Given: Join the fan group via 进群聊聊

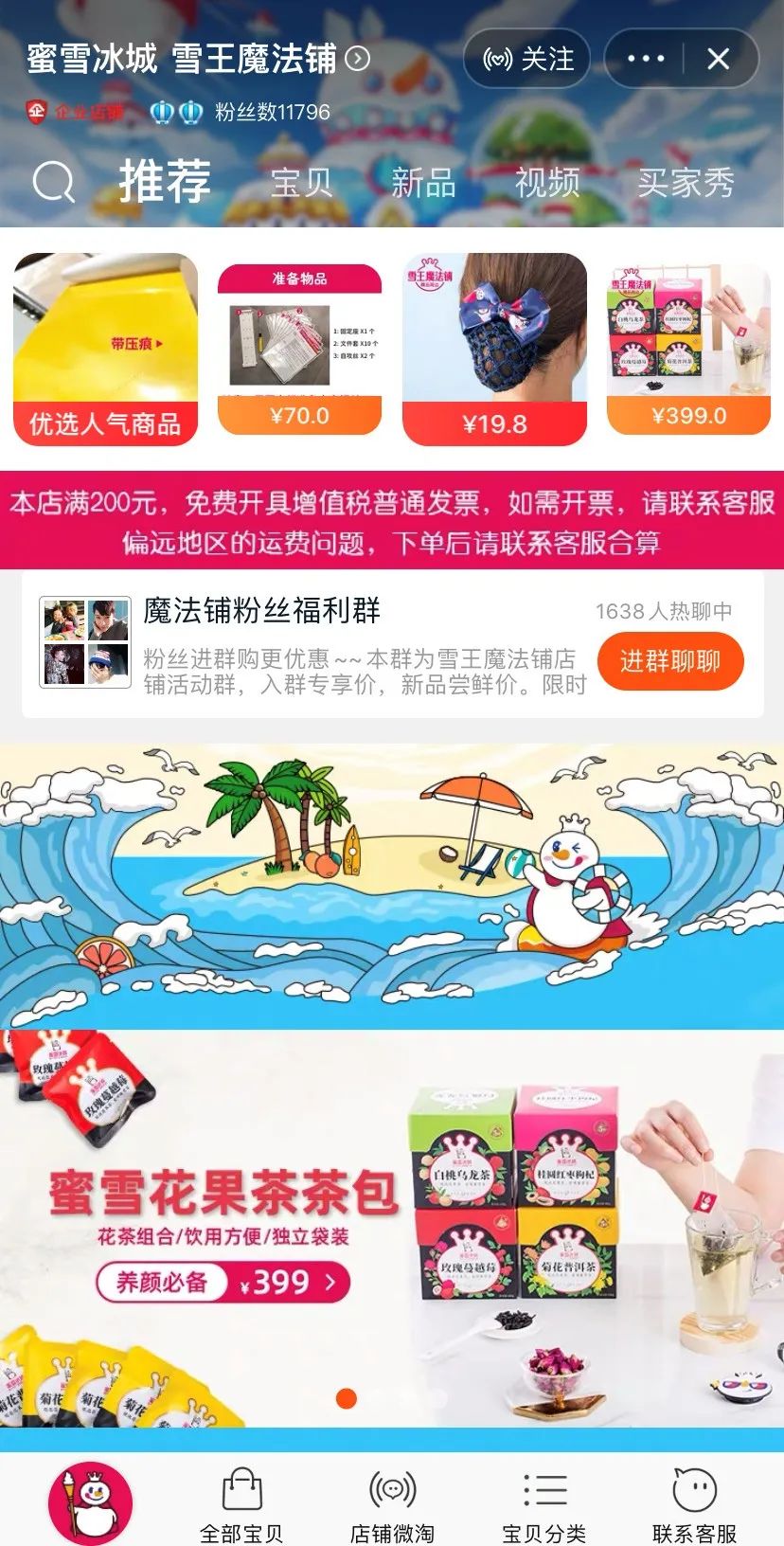Looking at the screenshot, I should click(669, 660).
